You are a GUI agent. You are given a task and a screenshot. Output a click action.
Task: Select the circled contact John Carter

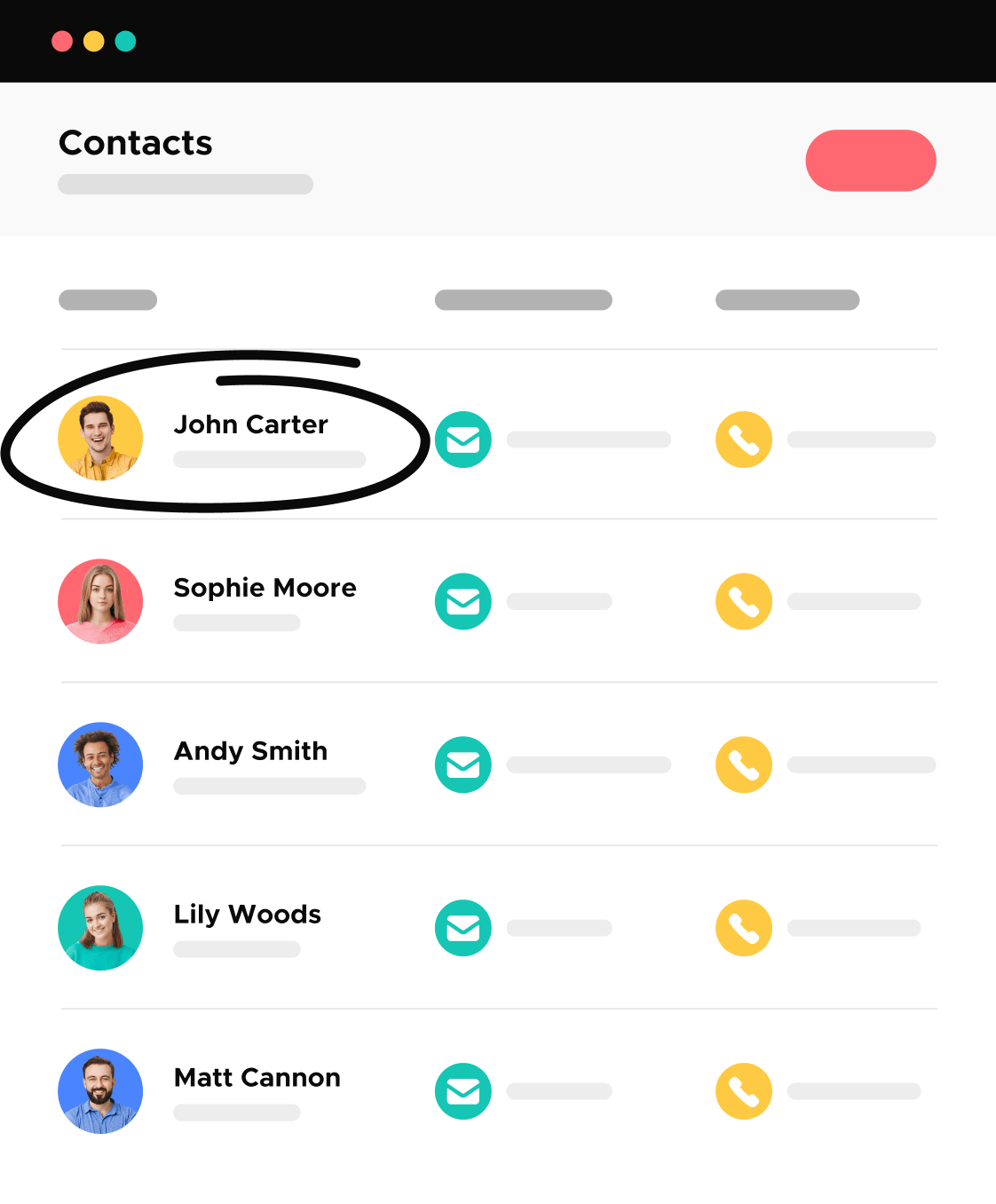point(251,424)
